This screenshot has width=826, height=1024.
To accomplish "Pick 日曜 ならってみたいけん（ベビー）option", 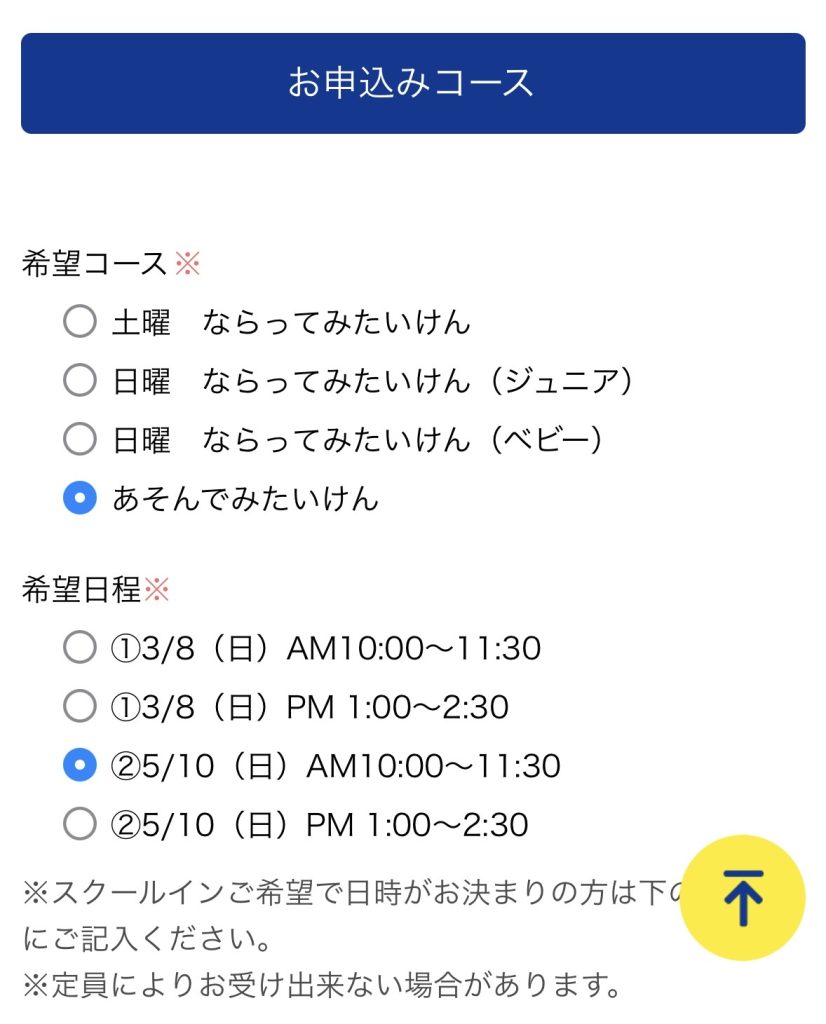I will [80, 439].
